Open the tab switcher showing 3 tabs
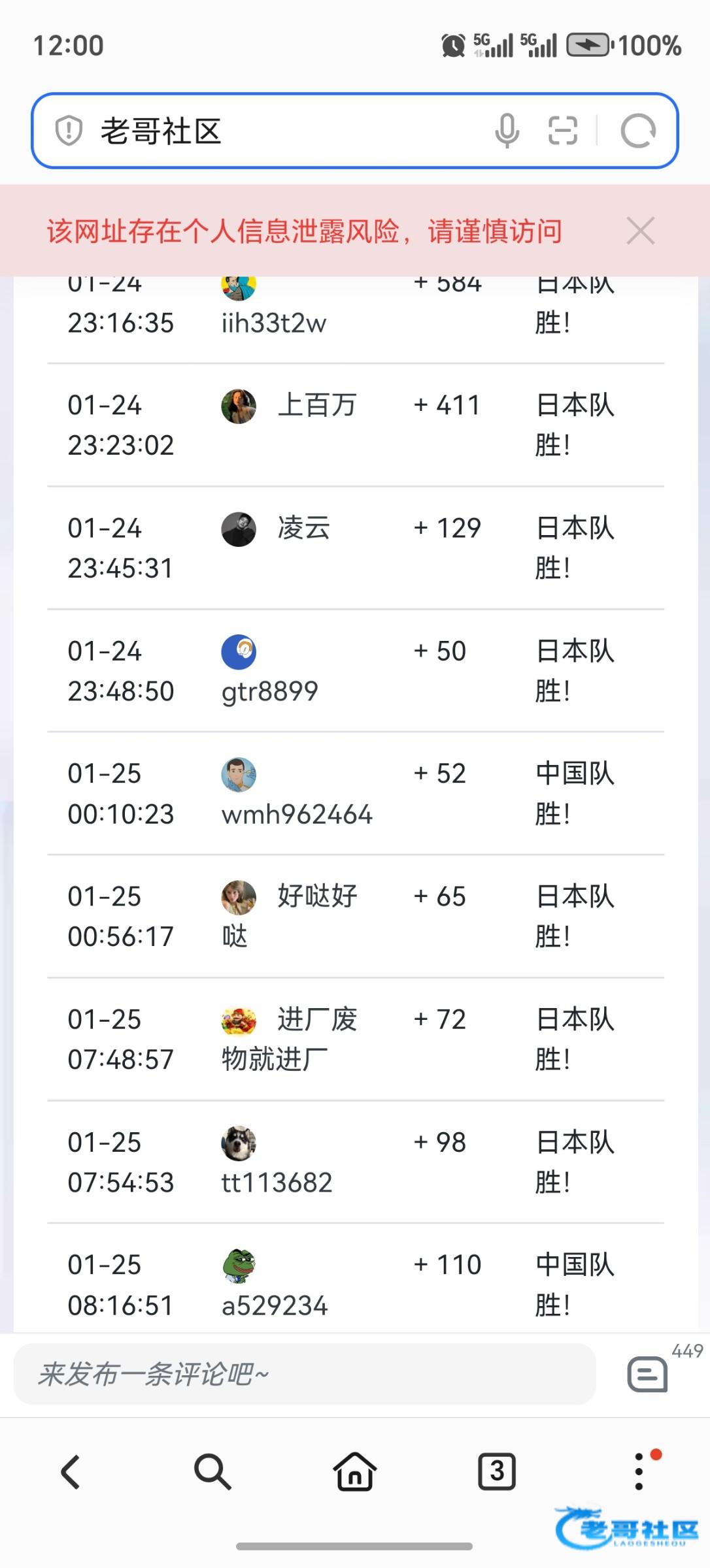 point(497,1472)
